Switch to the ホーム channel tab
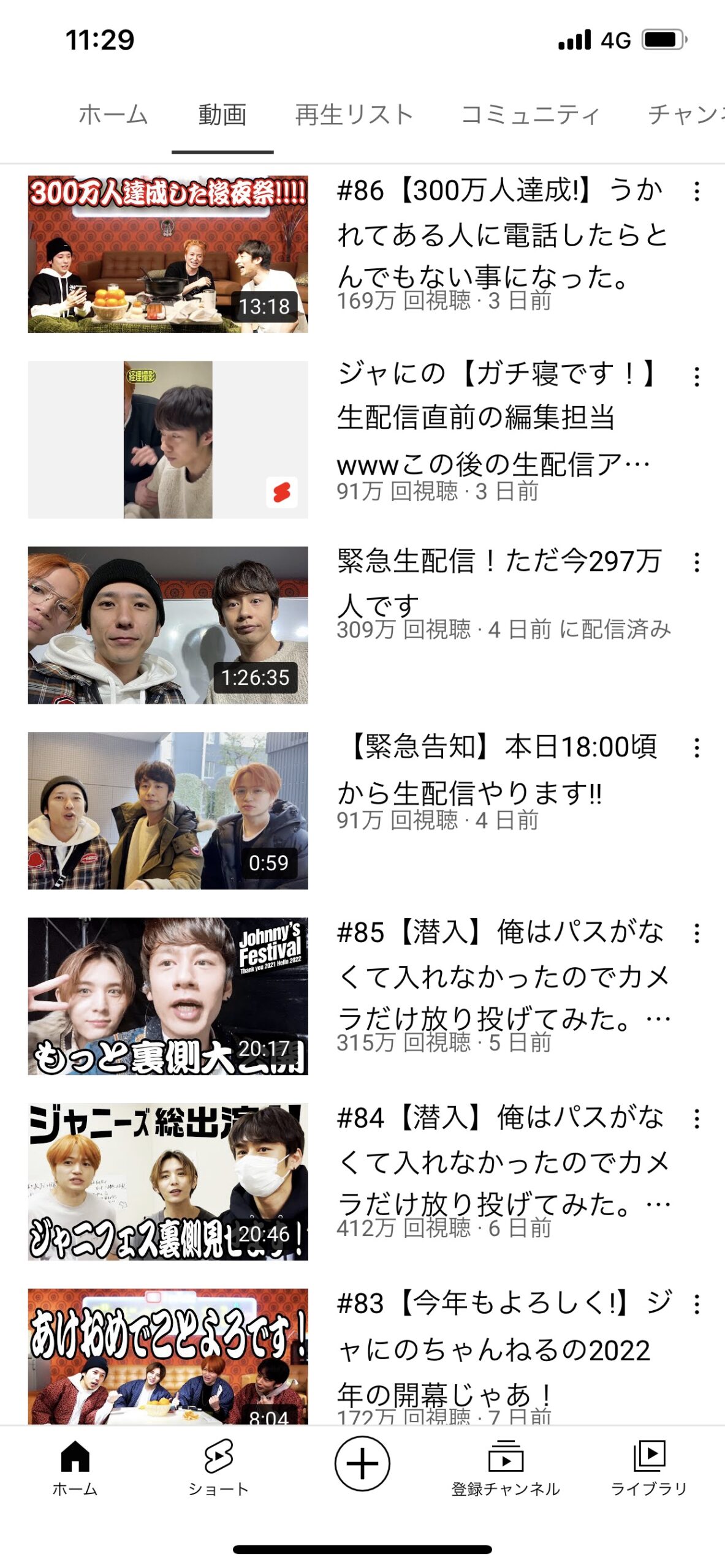Viewport: 725px width, 1568px height. (x=113, y=115)
